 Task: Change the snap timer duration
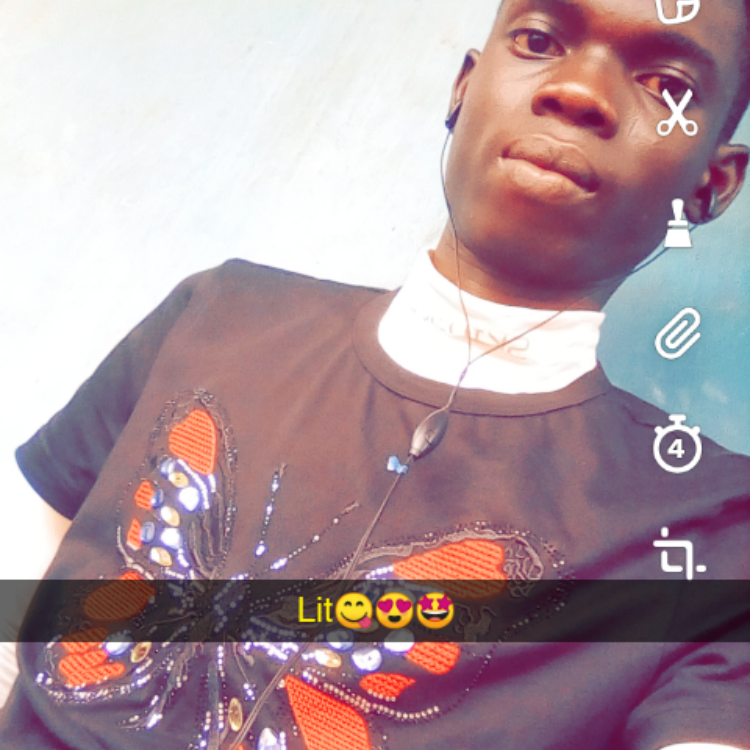coord(677,443)
